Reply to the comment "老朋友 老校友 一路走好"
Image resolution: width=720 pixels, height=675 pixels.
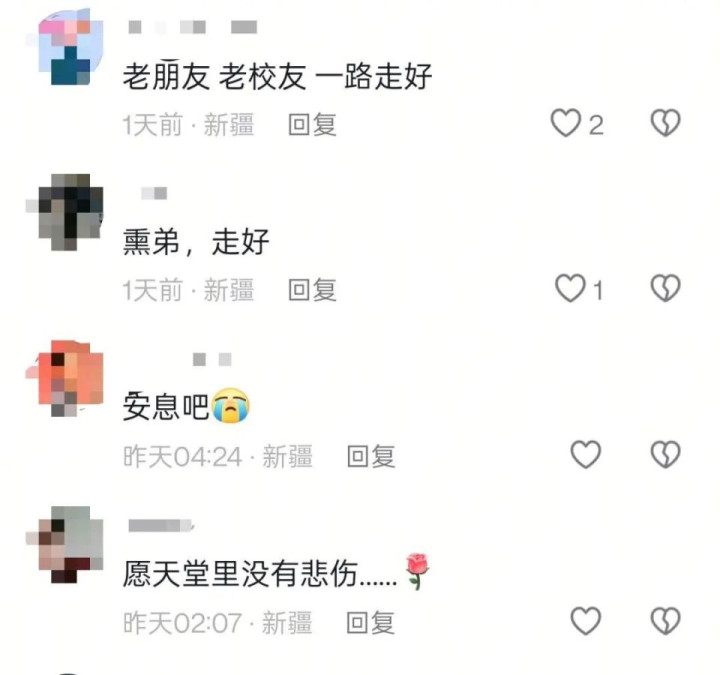(x=312, y=125)
